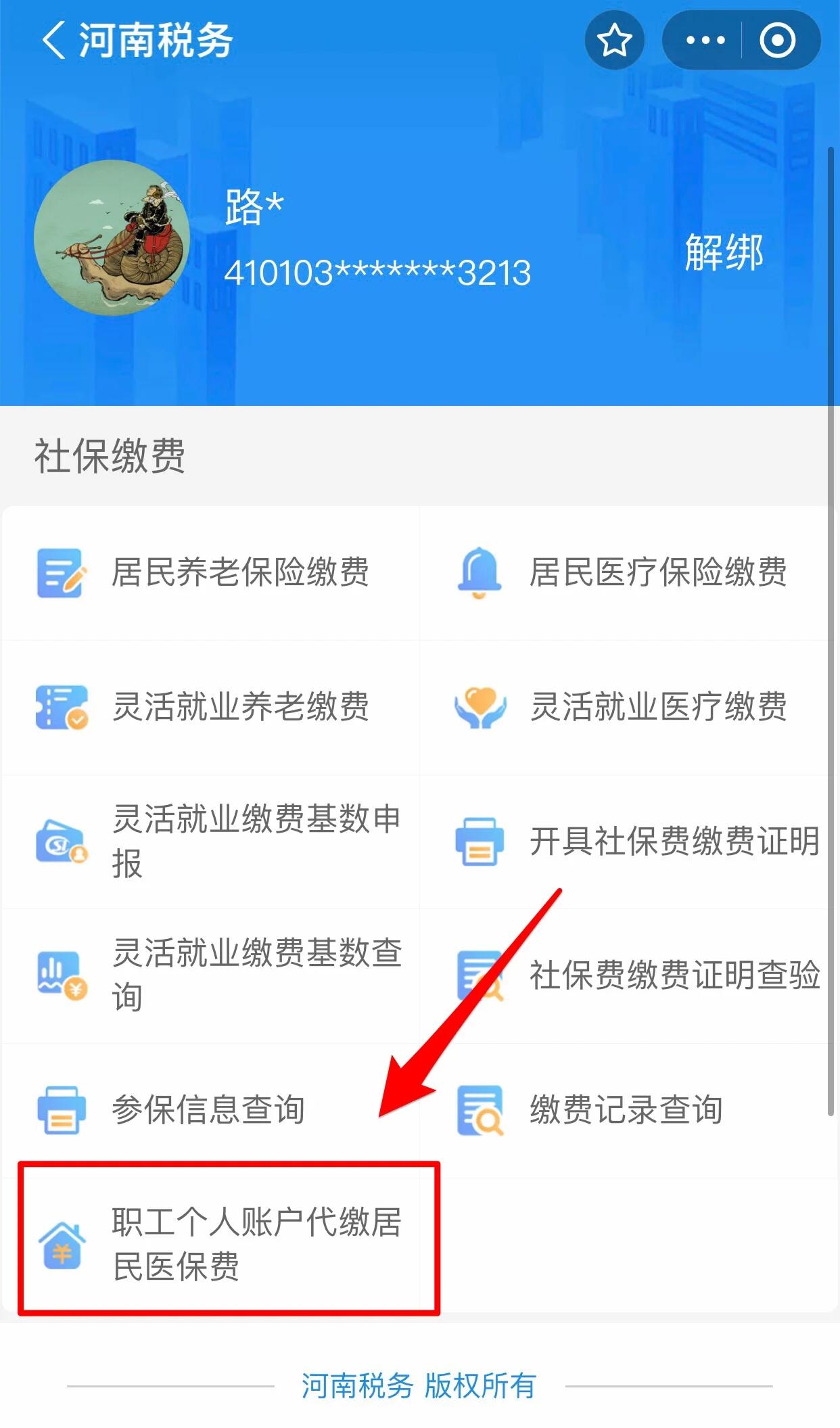Select 职工个人账户代缴居民医保费
This screenshot has width=840, height=1428.
pyautogui.click(x=223, y=1243)
